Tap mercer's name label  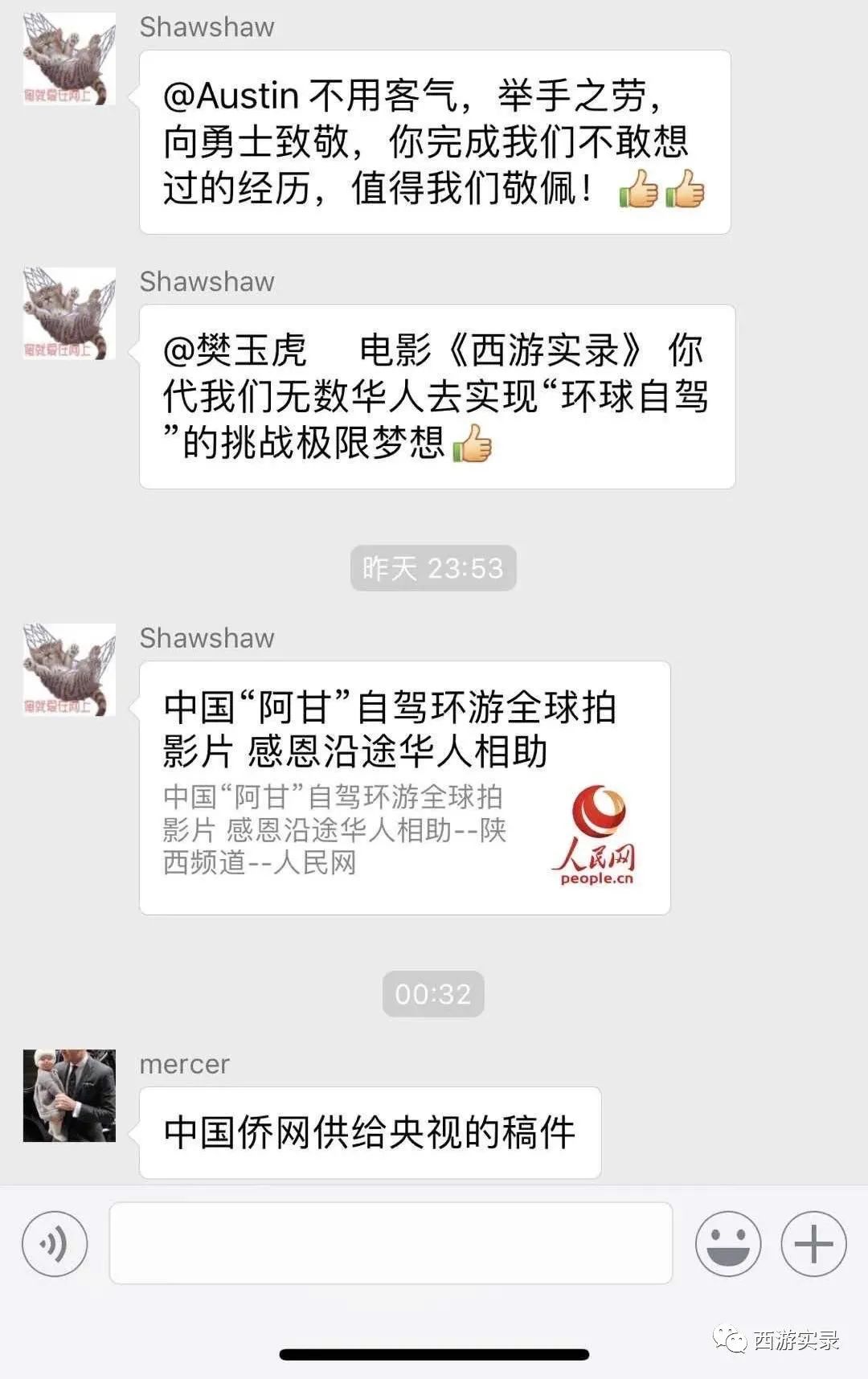tap(183, 1064)
